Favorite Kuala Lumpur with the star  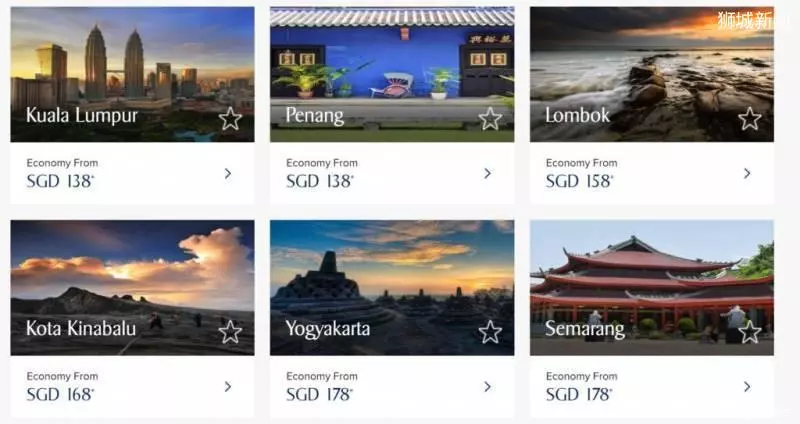tap(230, 119)
